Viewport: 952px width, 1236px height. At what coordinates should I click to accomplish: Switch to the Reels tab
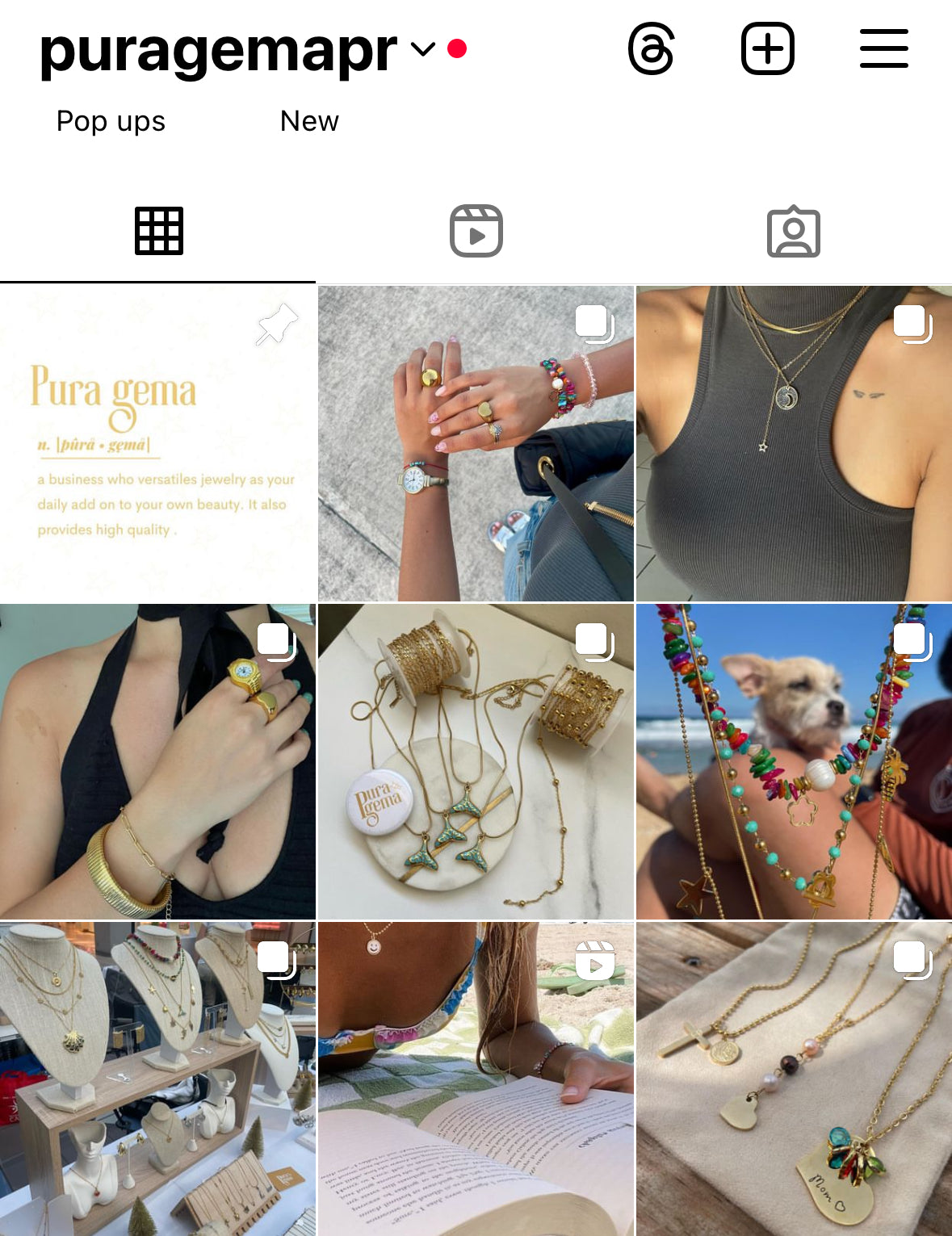tap(476, 232)
